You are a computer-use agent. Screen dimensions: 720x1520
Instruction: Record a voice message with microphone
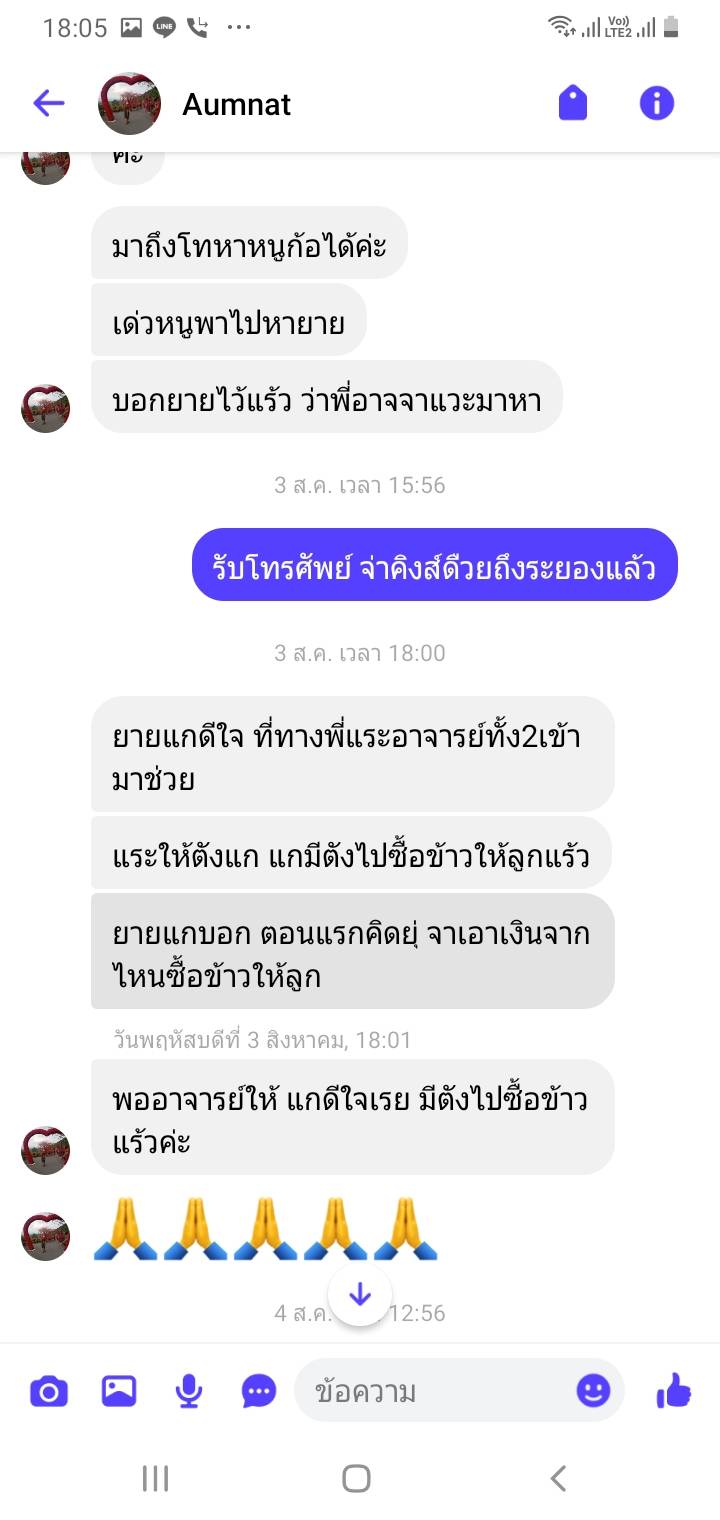pyautogui.click(x=189, y=1391)
